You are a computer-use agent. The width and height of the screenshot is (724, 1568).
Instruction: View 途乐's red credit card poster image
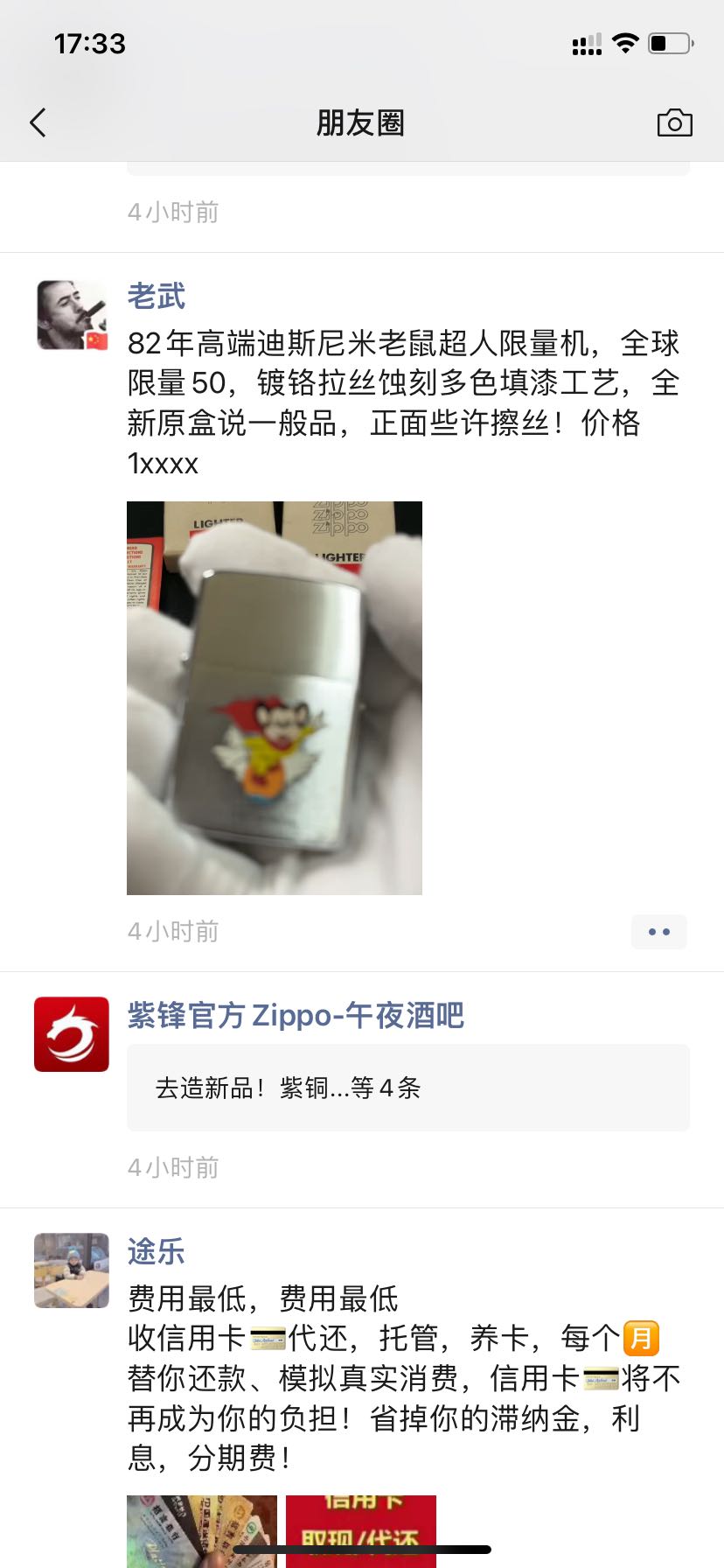point(360,1529)
